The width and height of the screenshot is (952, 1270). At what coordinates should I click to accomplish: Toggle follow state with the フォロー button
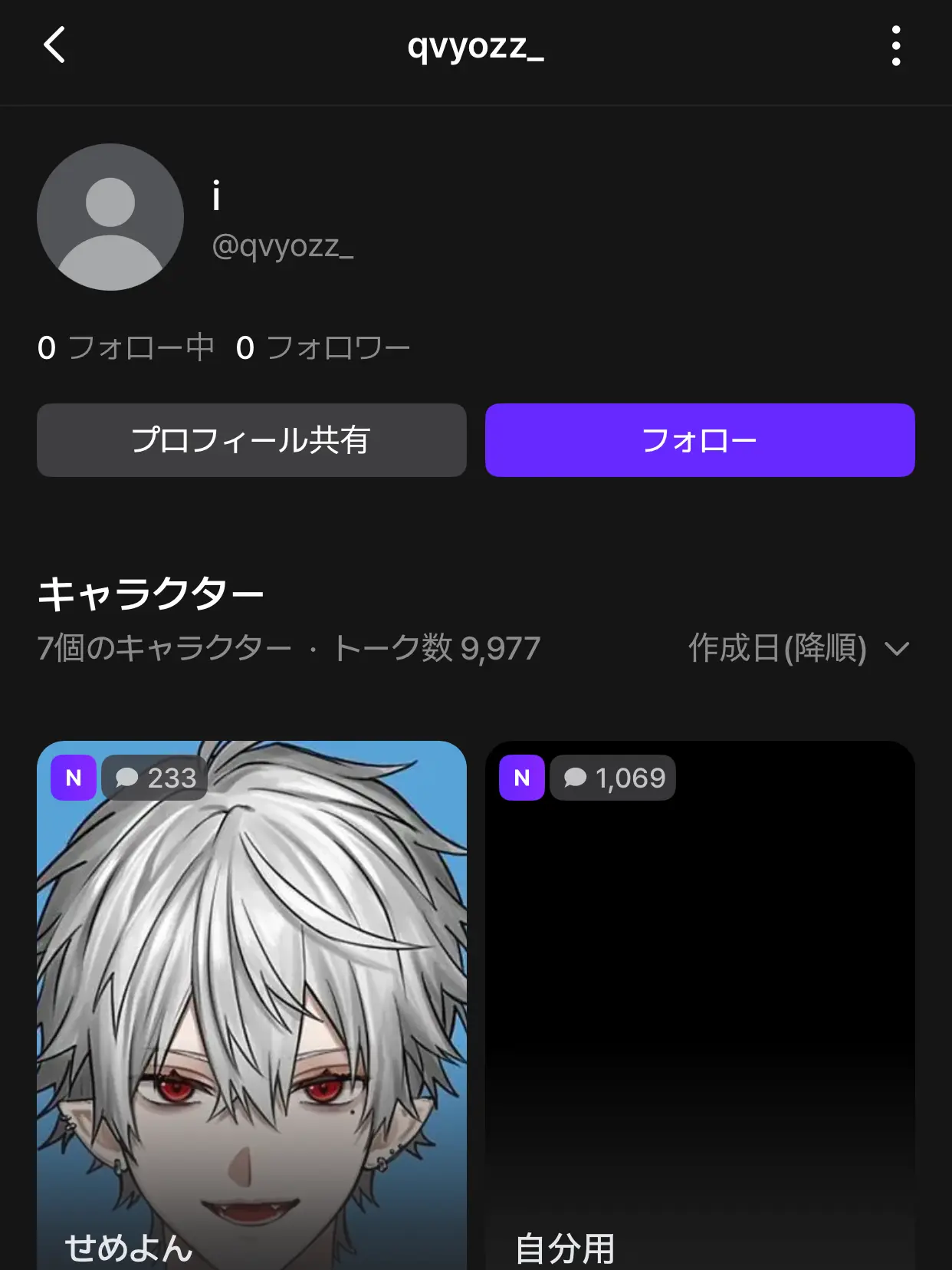pos(699,439)
